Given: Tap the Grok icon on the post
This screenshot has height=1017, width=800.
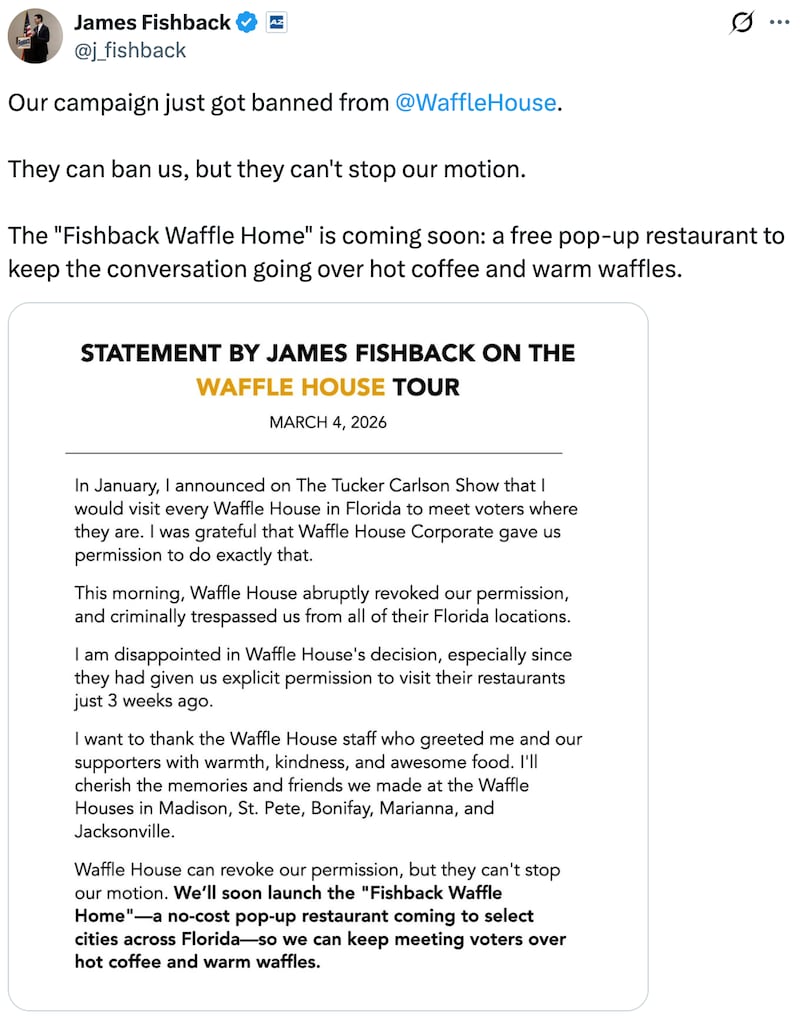Looking at the screenshot, I should click(741, 22).
